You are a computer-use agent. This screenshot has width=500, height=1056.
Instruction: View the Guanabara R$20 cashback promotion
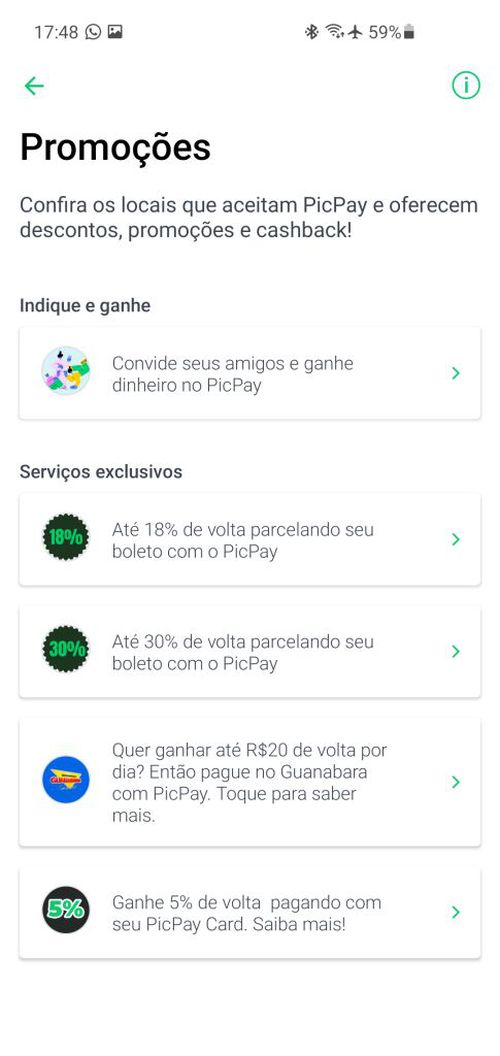point(250,782)
